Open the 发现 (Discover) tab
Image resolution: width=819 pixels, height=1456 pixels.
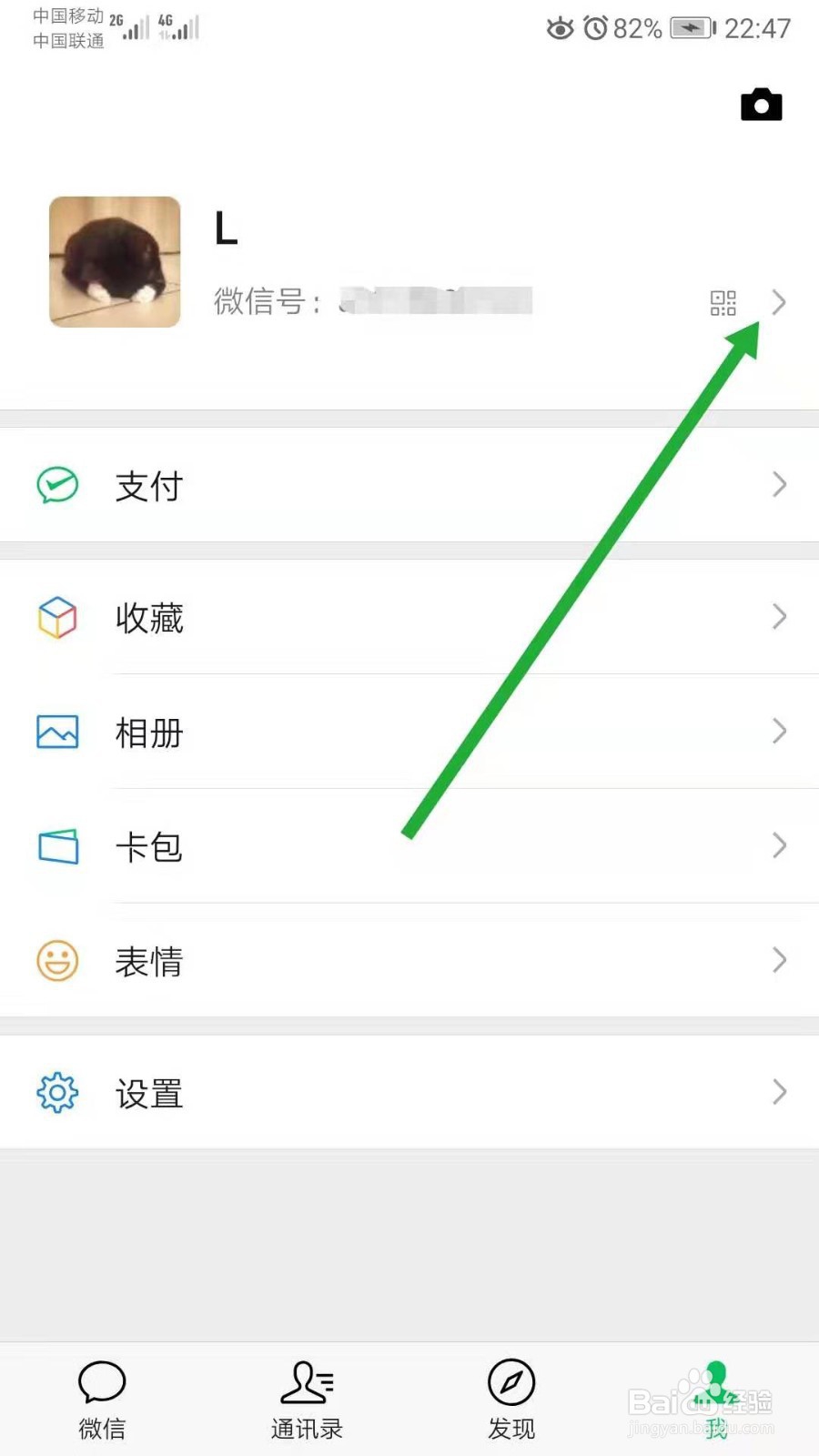511,1399
